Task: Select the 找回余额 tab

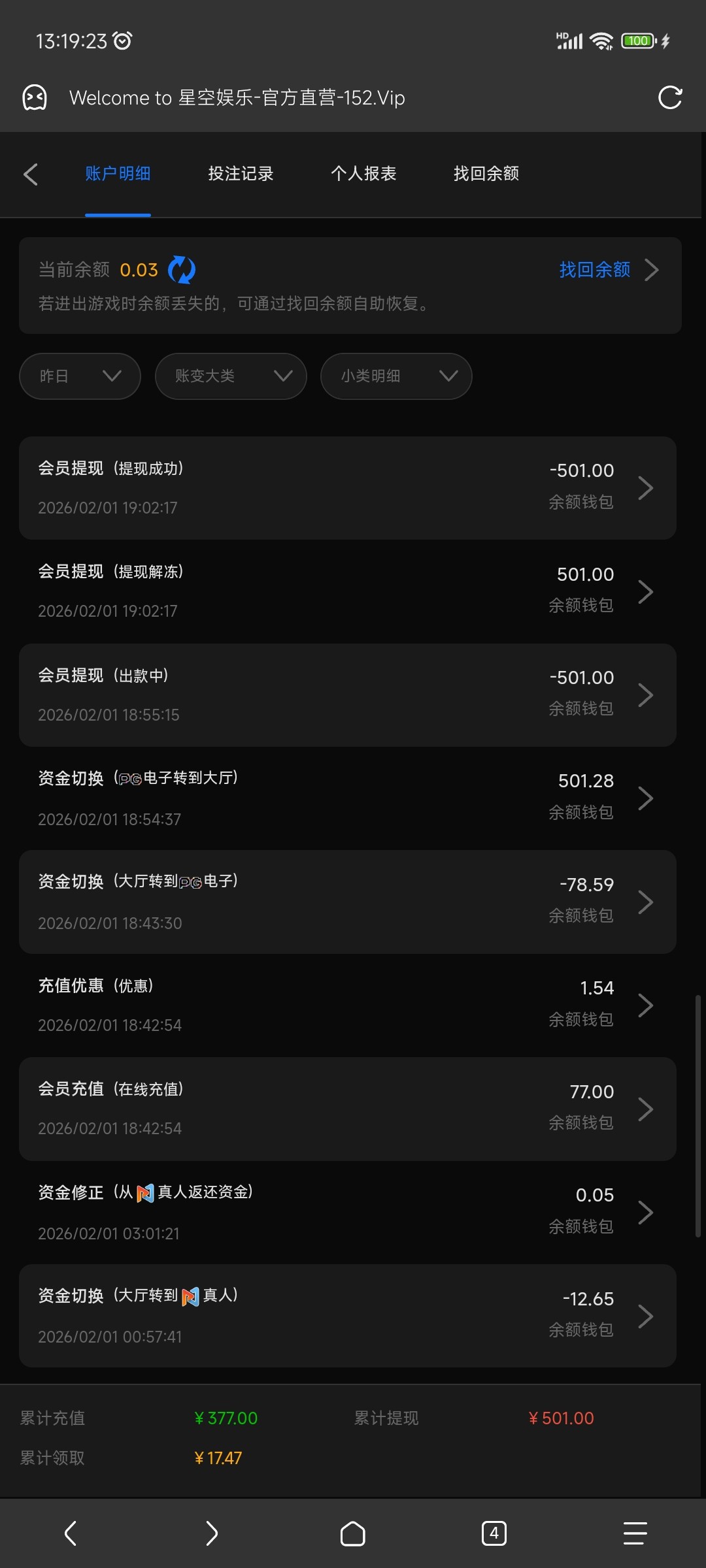Action: [x=486, y=174]
